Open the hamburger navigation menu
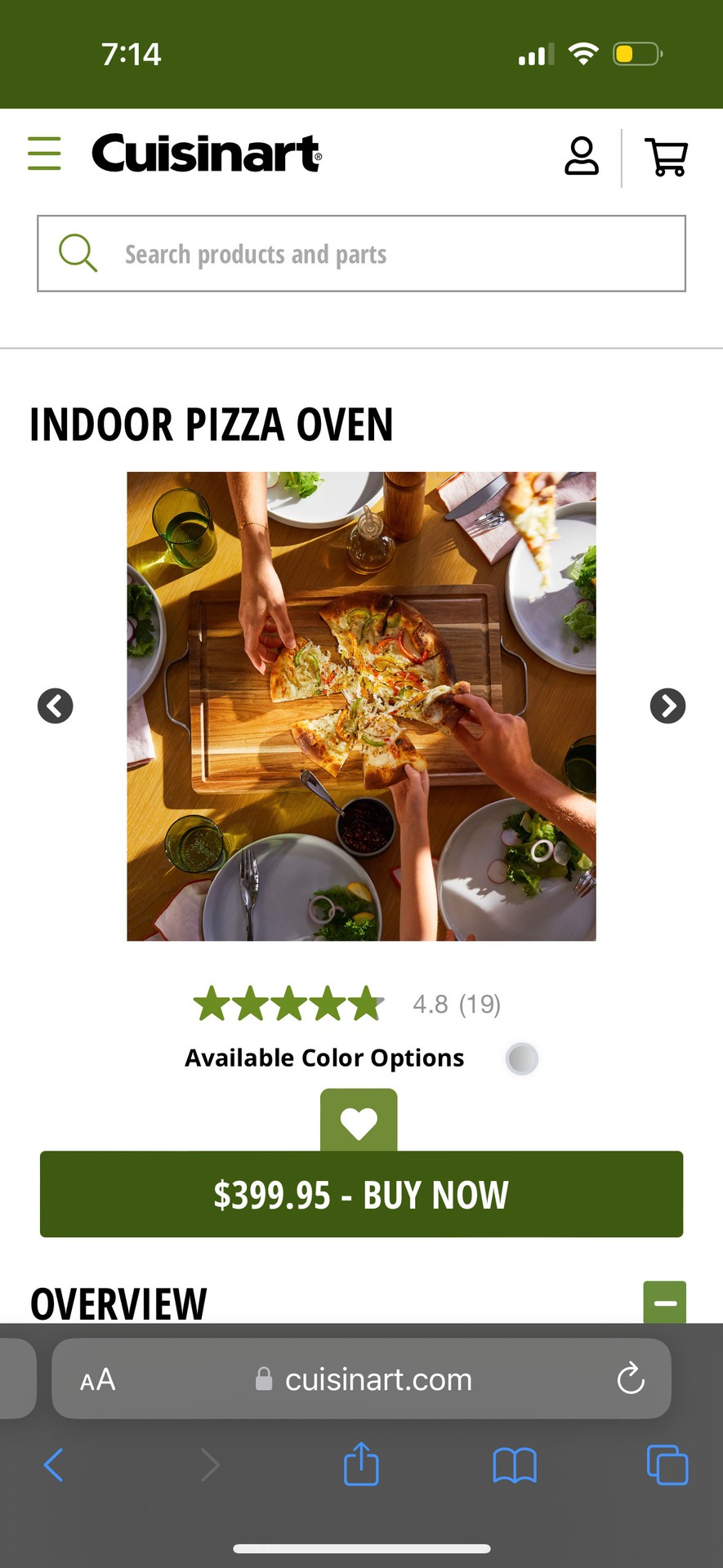The image size is (723, 1568). click(x=44, y=154)
